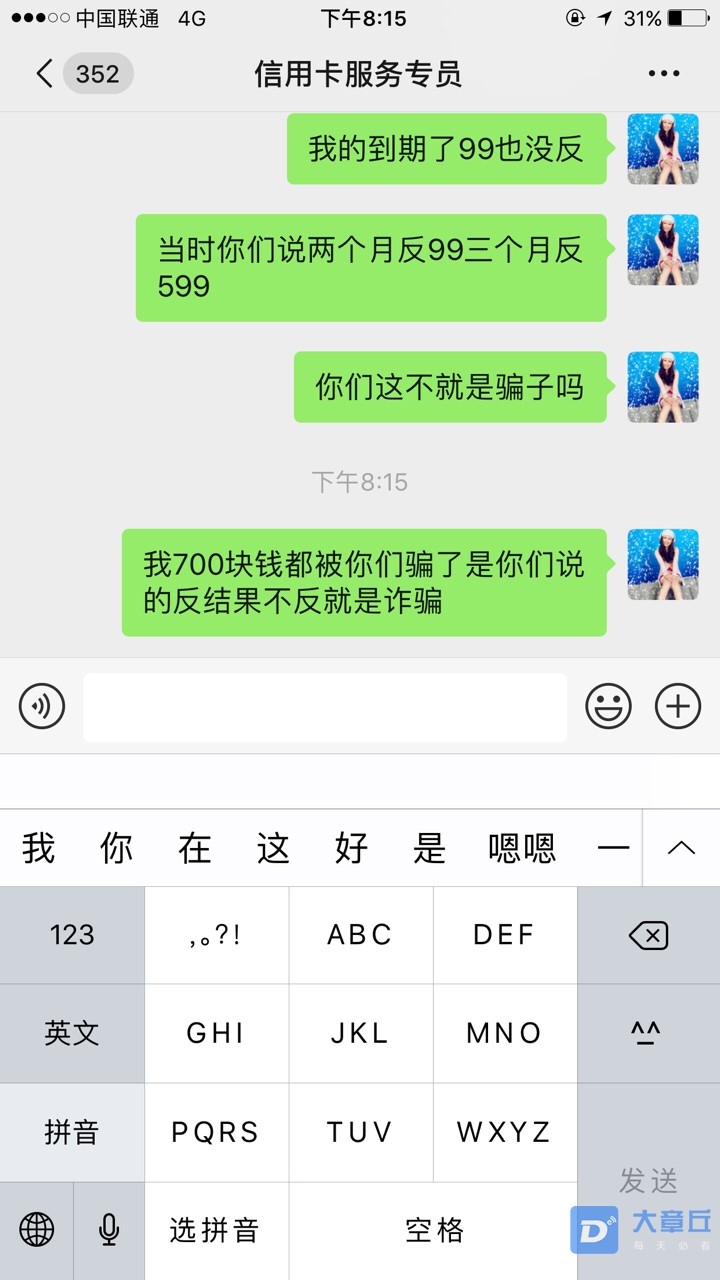
Task: Open the globe keyboard switcher
Action: tap(37, 1230)
